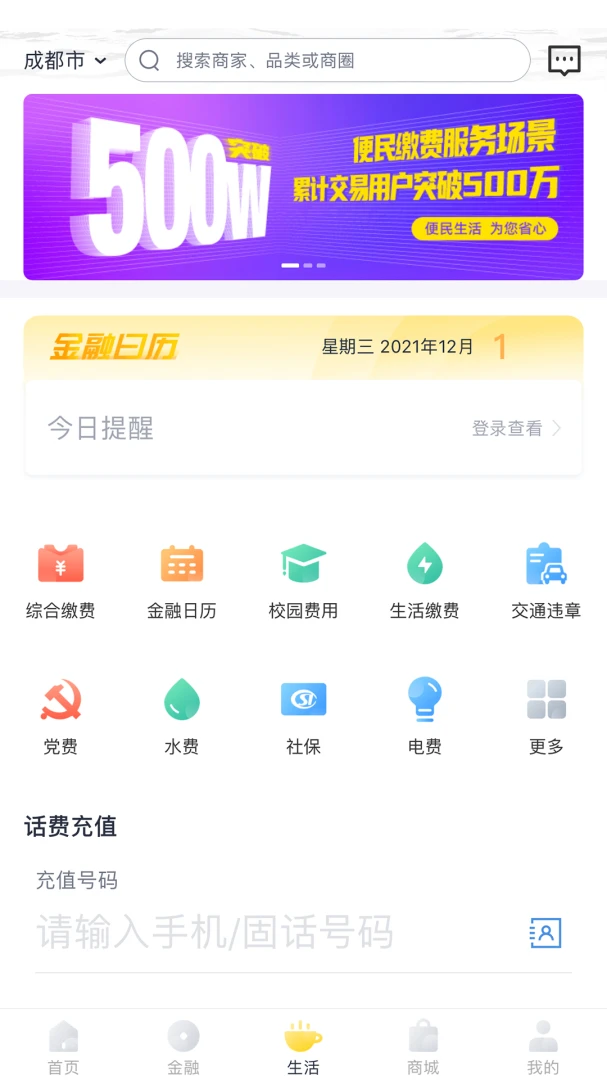Open 党费 payment
The width and height of the screenshot is (607, 1080).
61,715
